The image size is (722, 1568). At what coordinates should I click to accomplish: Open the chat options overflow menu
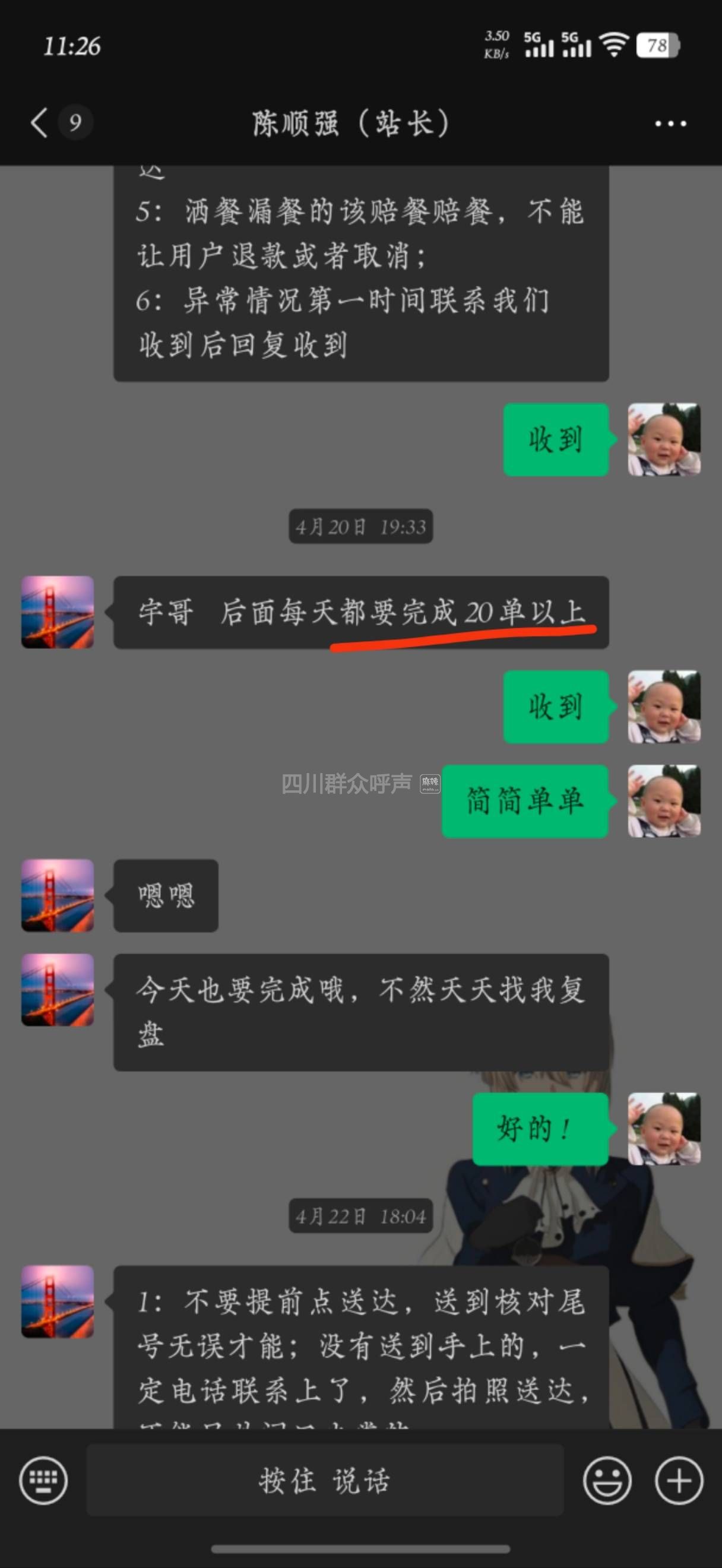(670, 123)
